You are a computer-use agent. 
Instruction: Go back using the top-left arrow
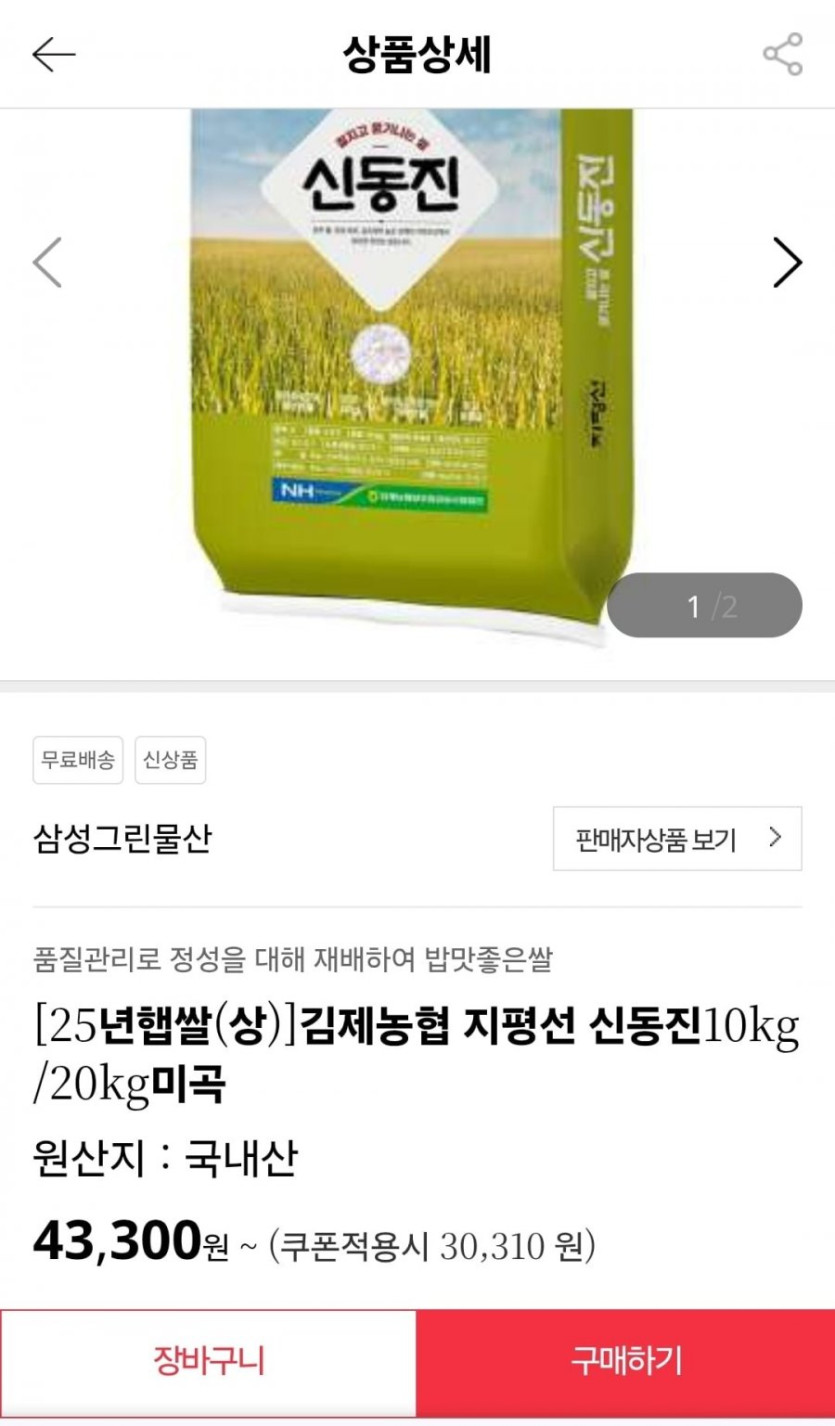54,54
